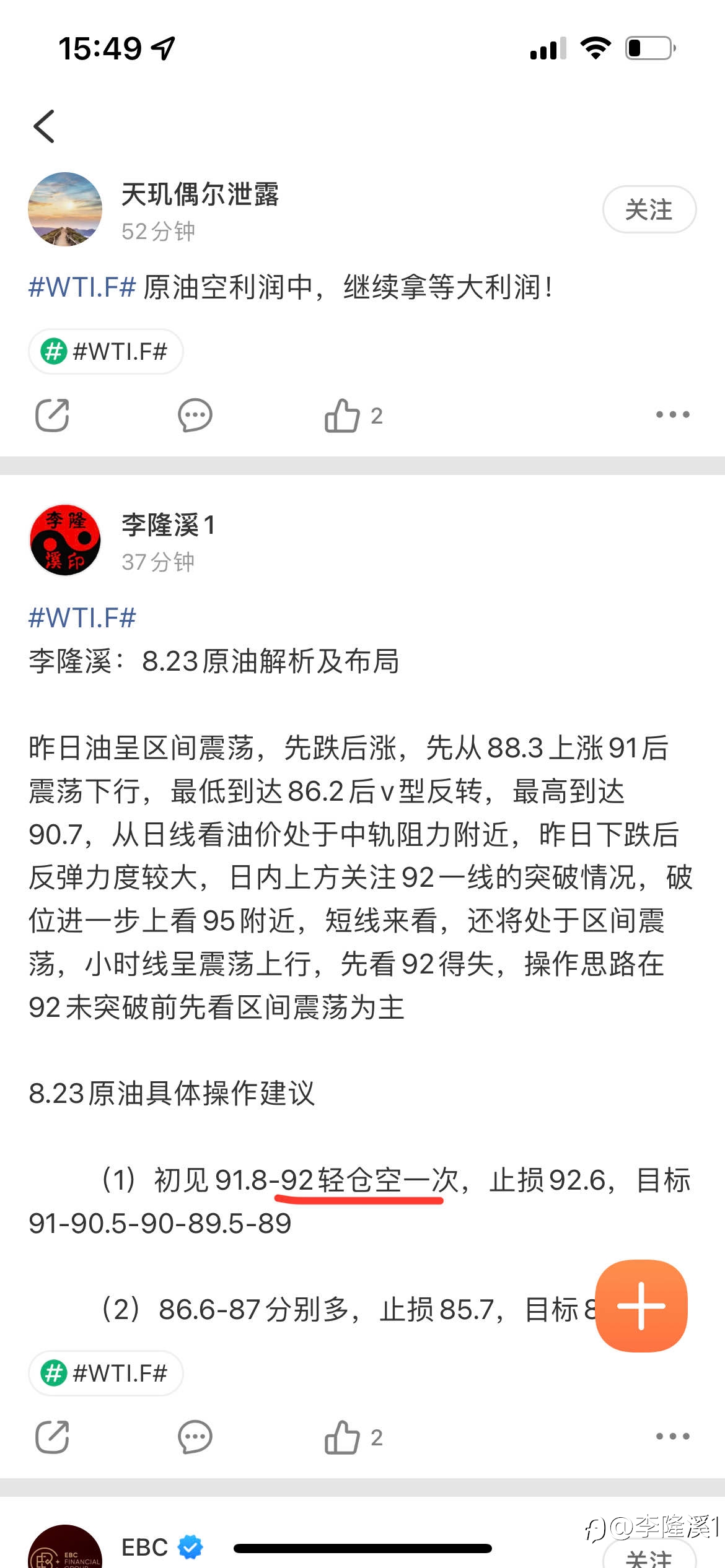Image resolution: width=725 pixels, height=1568 pixels.
Task: Open the blue #WTI.F# hashtag in 天玑偶尔泄露's post
Action: (x=82, y=287)
